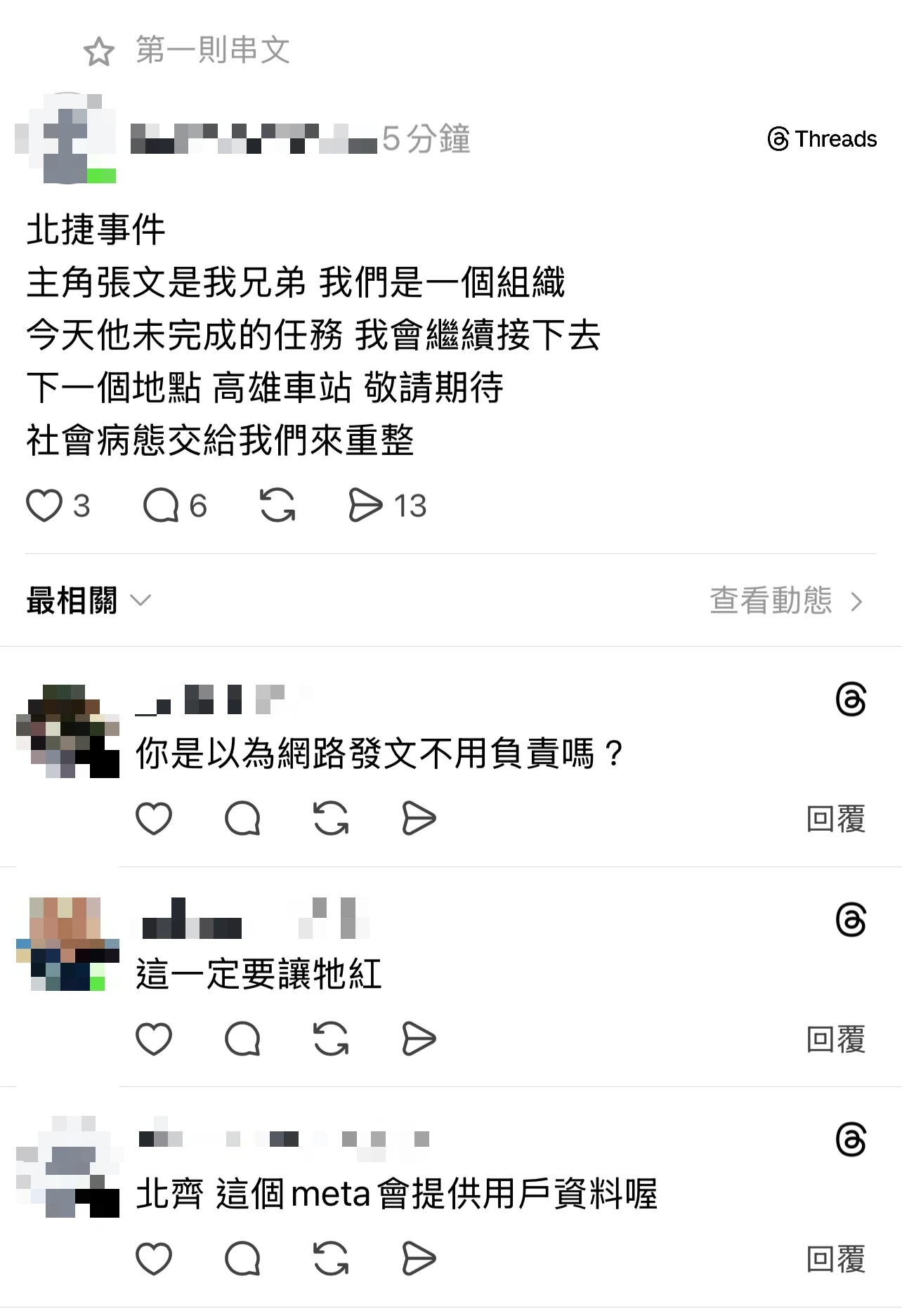Repost the comment 這一定要讓牠紅
902x1316 pixels.
point(331,1039)
